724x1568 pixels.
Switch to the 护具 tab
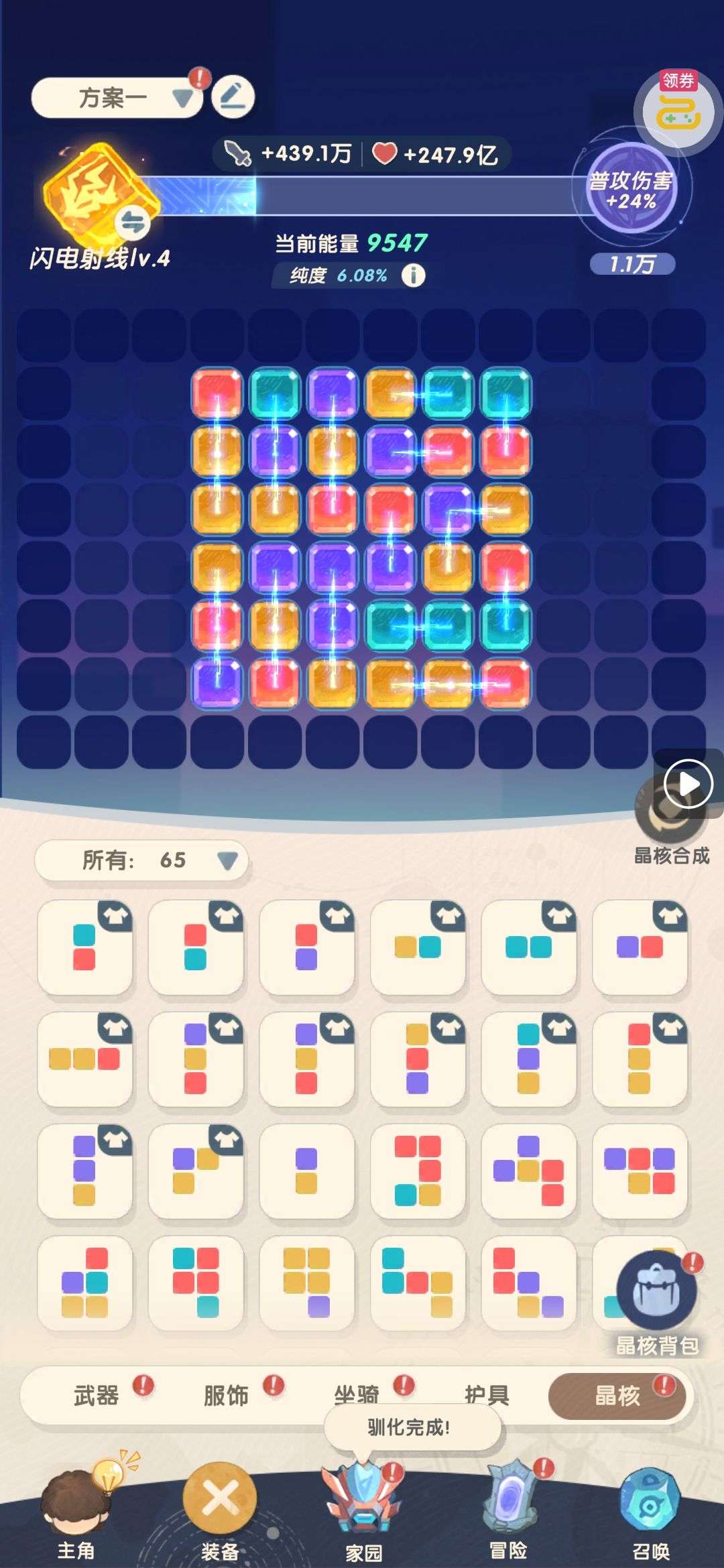point(487,1395)
